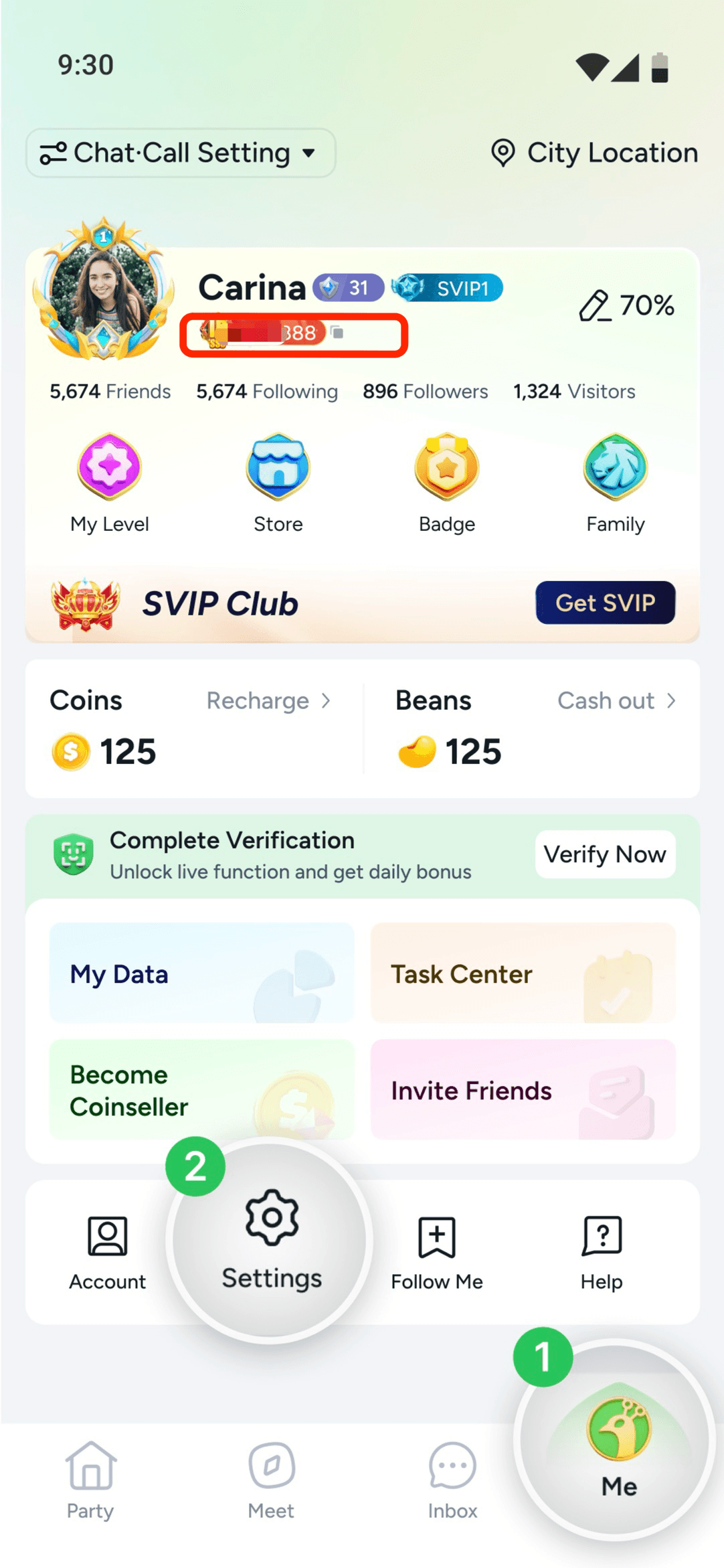Open the Become Coinseller card
Image resolution: width=724 pixels, height=1568 pixels.
(201, 1090)
